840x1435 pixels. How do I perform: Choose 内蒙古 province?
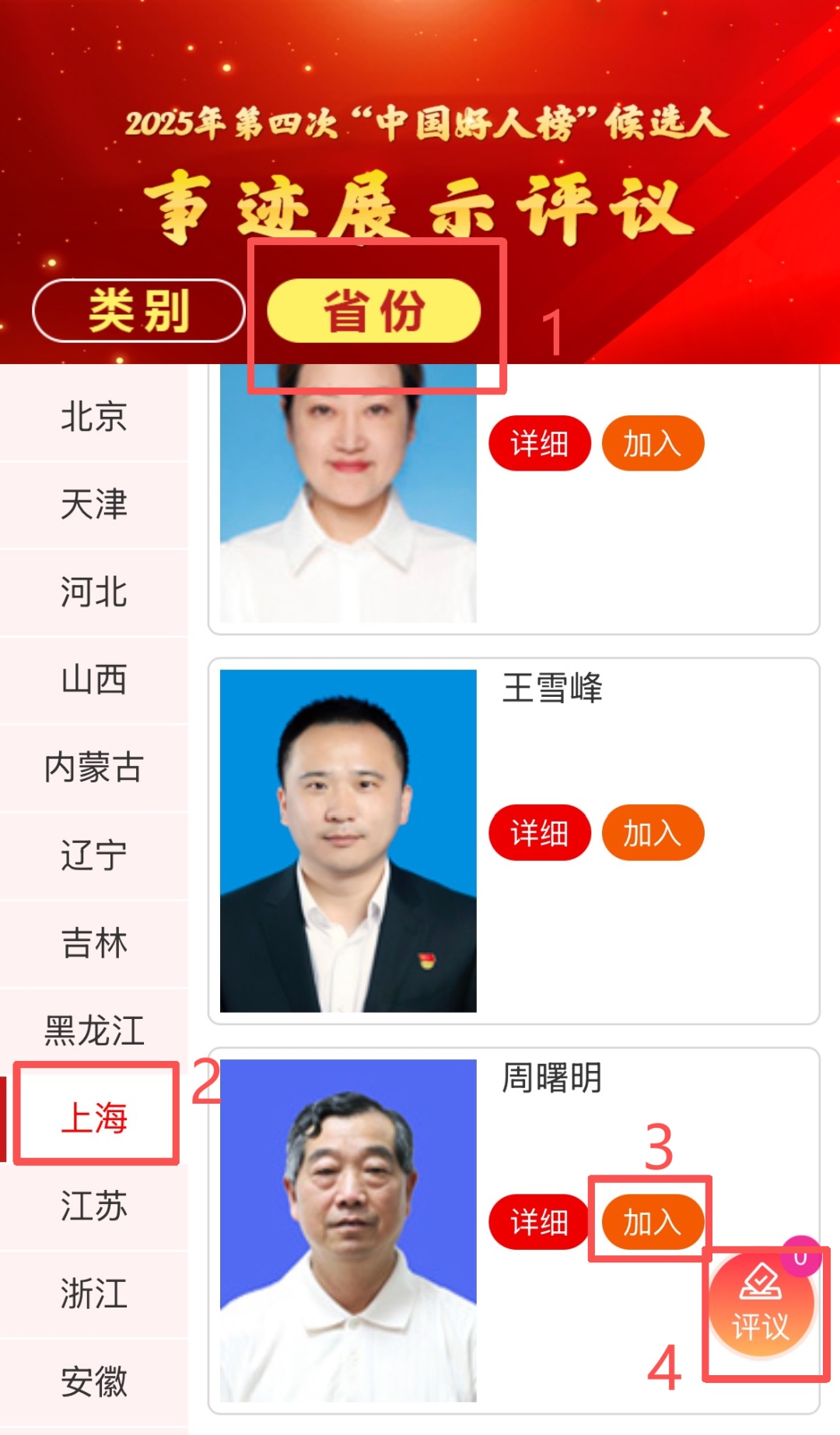click(x=94, y=768)
